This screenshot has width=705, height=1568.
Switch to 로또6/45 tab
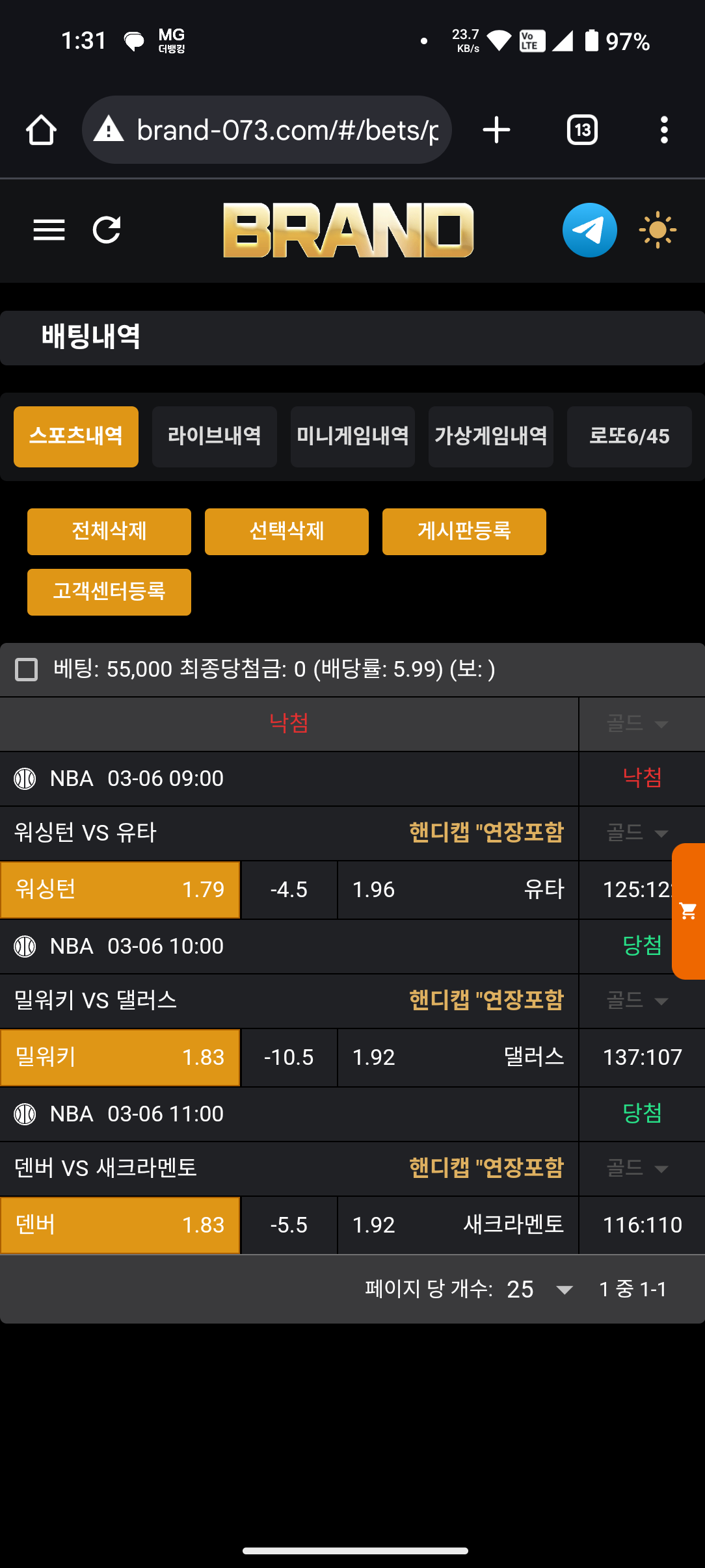629,436
